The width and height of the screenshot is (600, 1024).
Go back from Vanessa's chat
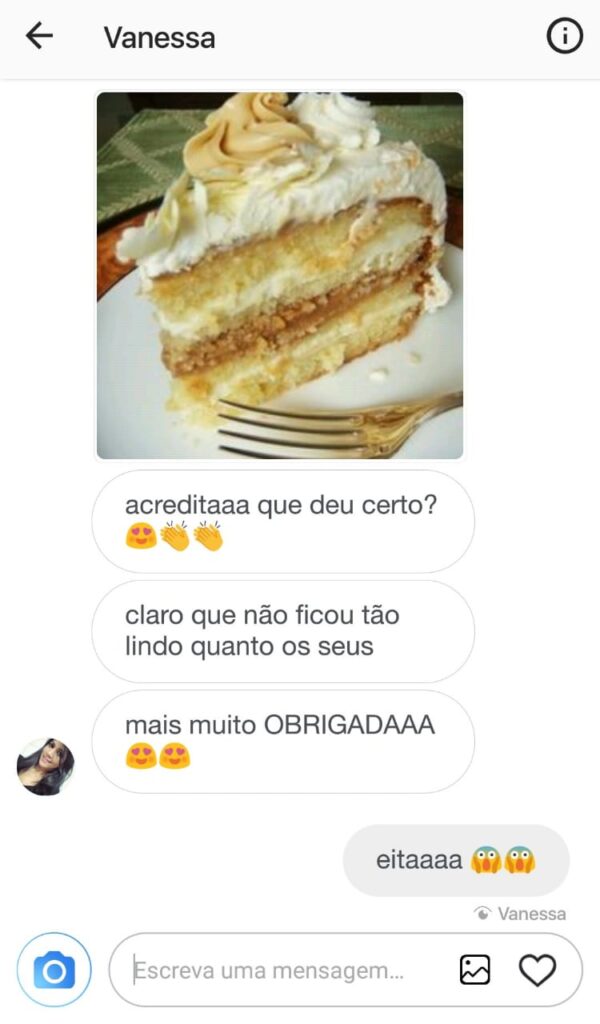point(39,37)
